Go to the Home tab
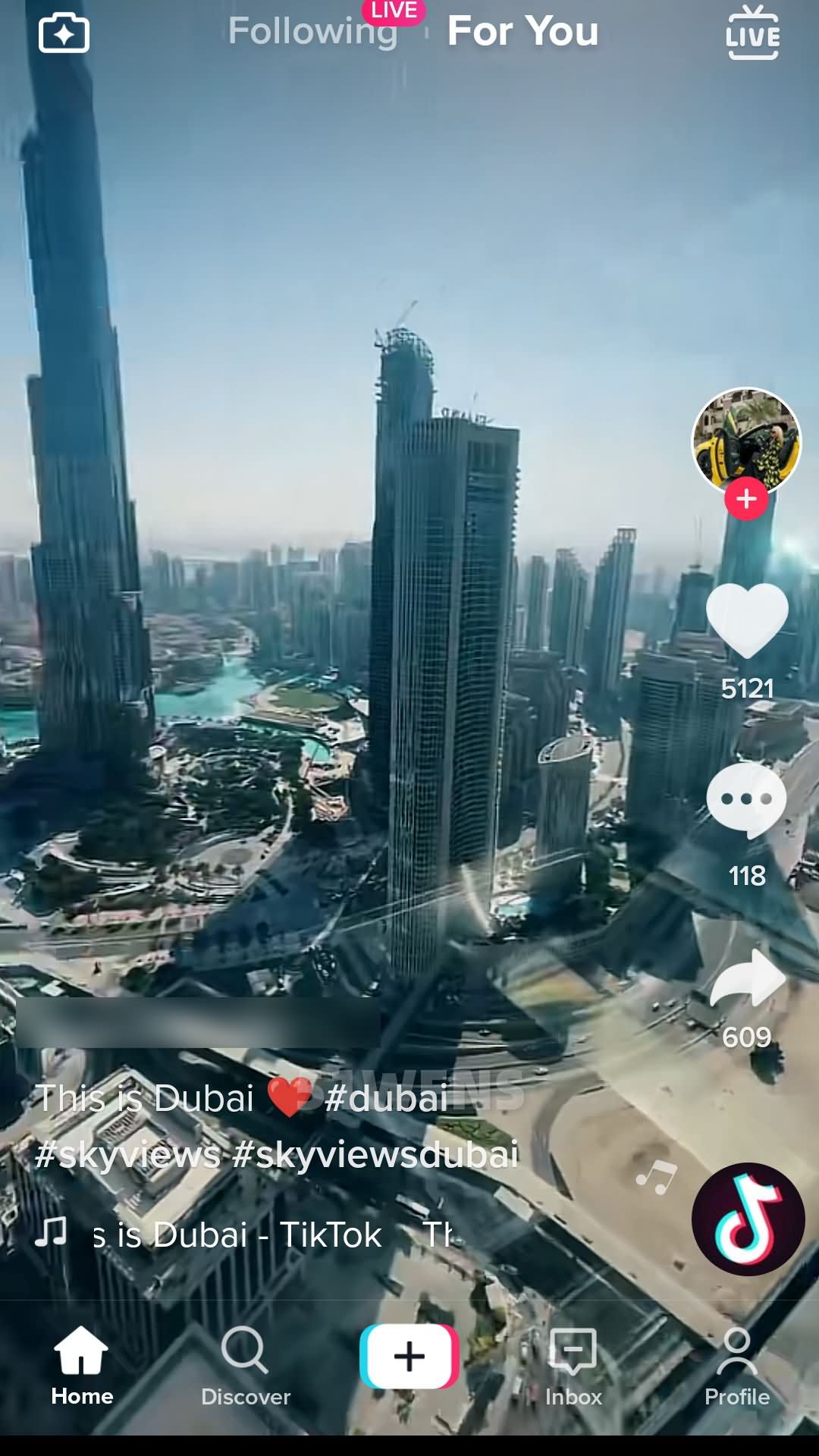 (x=82, y=1365)
